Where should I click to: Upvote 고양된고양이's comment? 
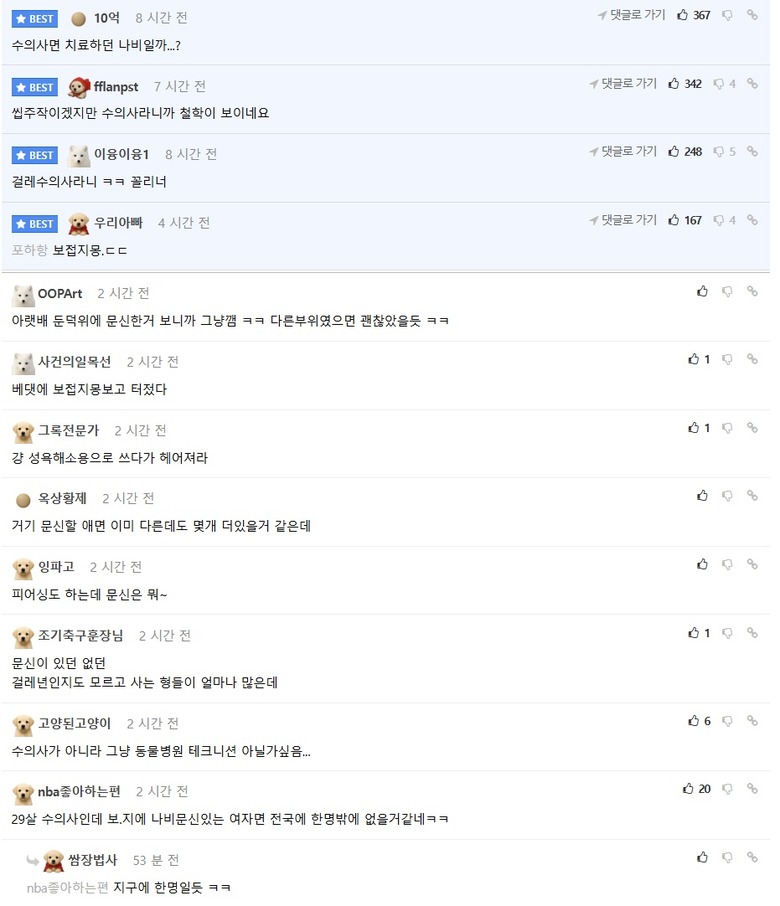[x=693, y=721]
